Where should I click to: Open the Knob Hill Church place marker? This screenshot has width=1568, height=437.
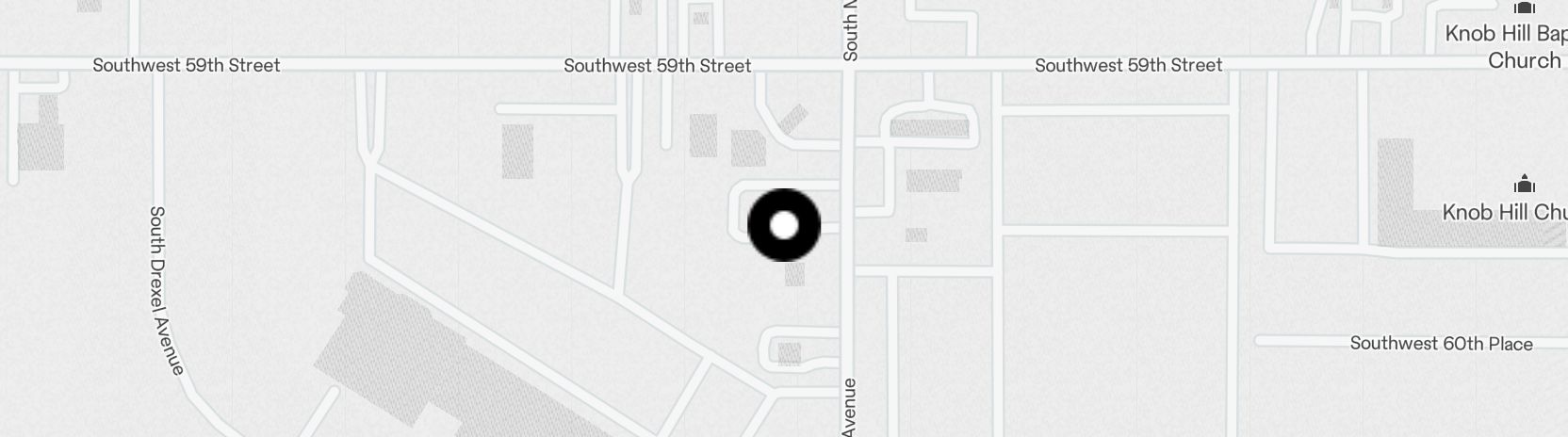pos(1524,184)
